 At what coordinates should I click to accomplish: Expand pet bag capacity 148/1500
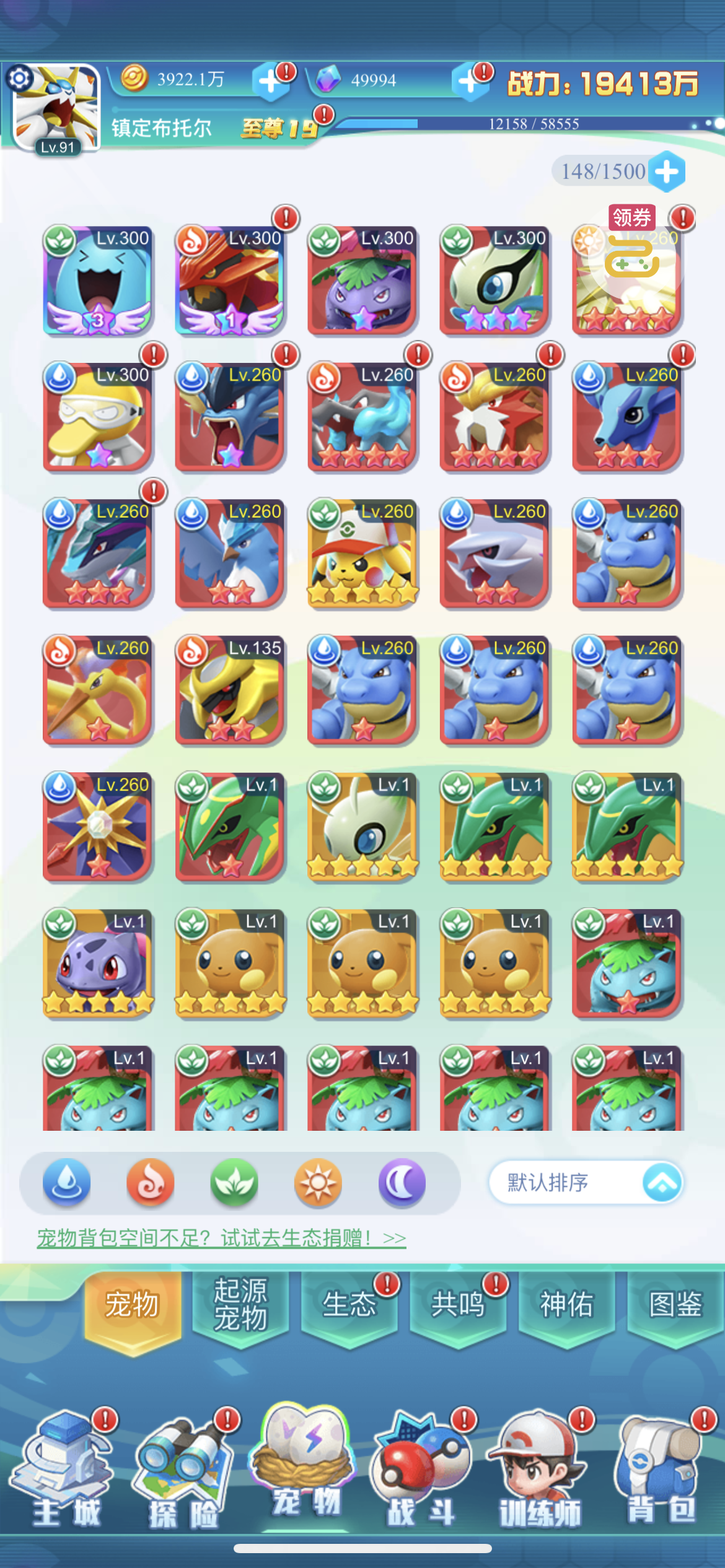pos(667,171)
